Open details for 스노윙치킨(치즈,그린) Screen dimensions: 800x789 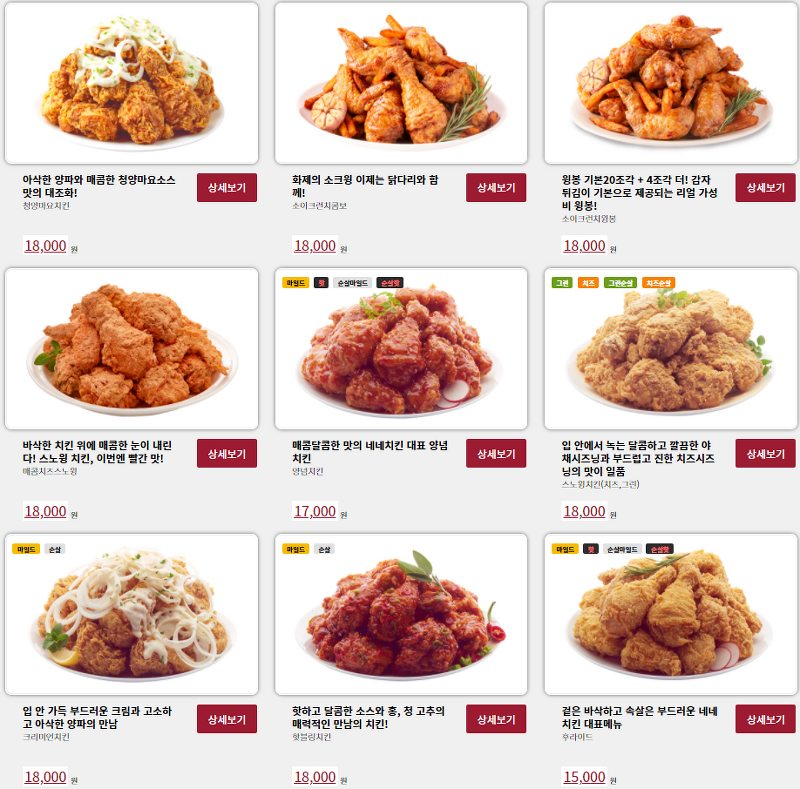coord(765,453)
